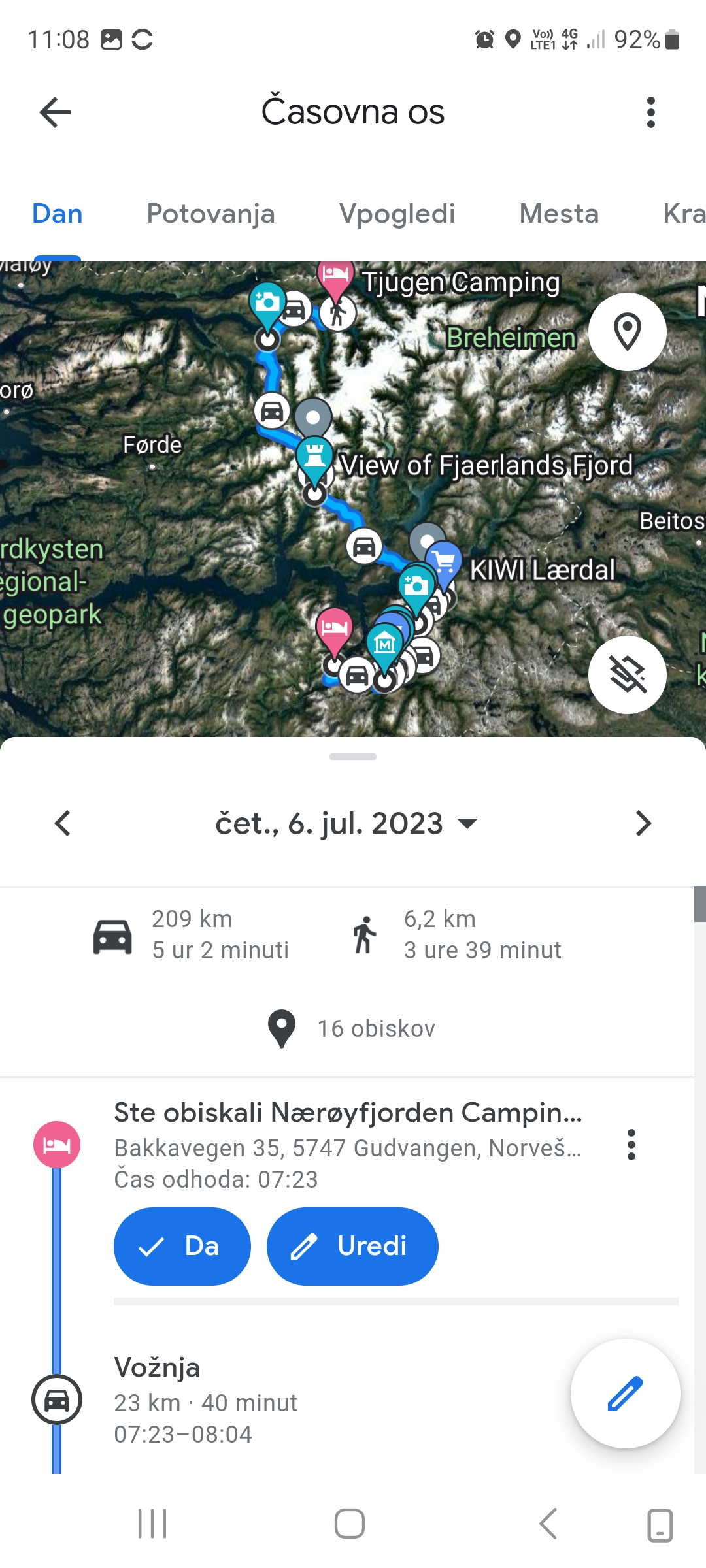The width and height of the screenshot is (706, 1568).
Task: Select the KIWI Lærdal marker on the map
Action: pyautogui.click(x=445, y=561)
